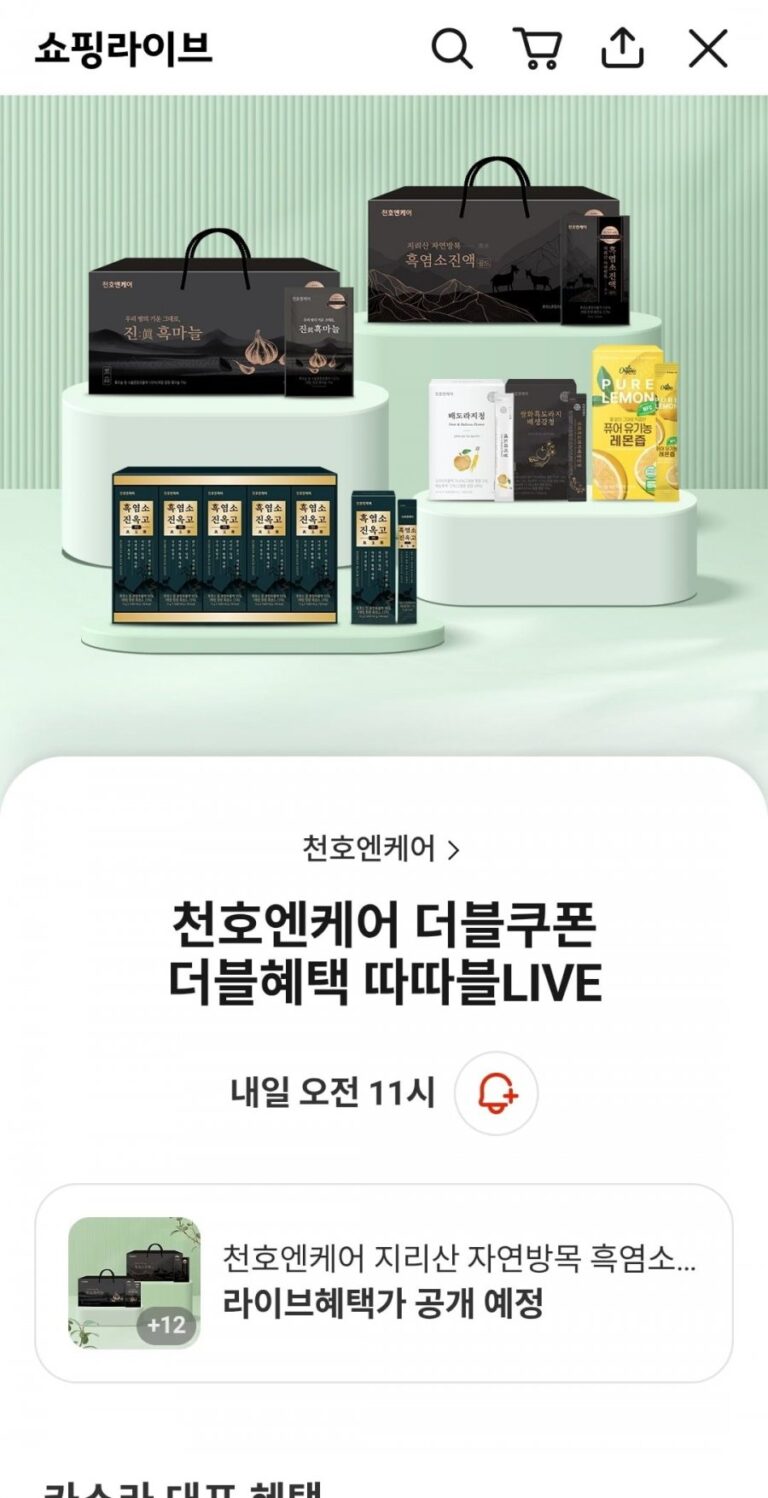
Task: Open the shopping cart
Action: (538, 48)
